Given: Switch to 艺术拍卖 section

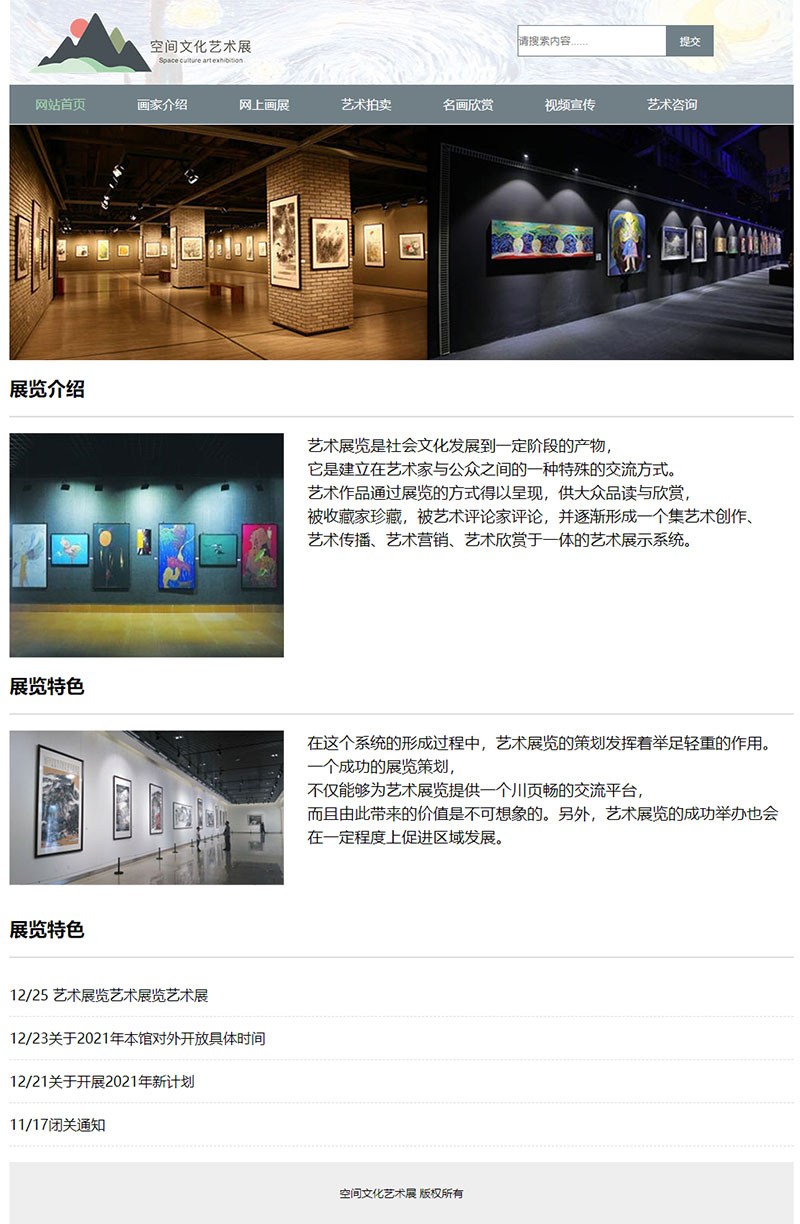Looking at the screenshot, I should 366,105.
